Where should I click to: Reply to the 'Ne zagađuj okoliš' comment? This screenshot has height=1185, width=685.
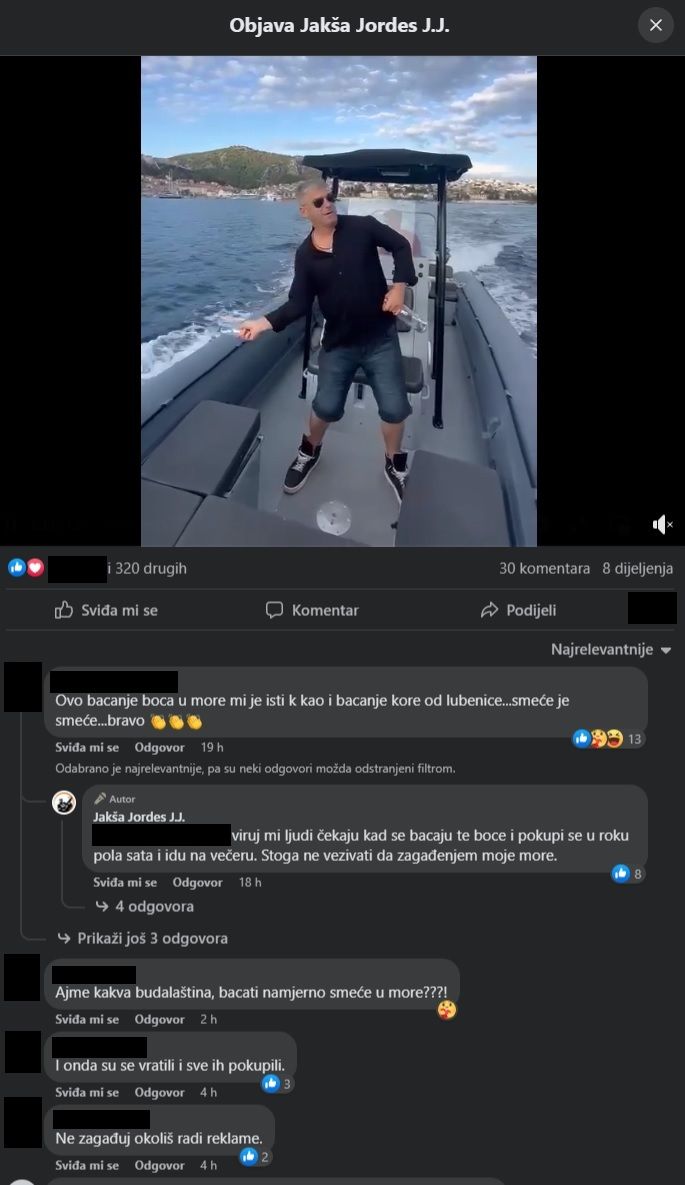[159, 1165]
